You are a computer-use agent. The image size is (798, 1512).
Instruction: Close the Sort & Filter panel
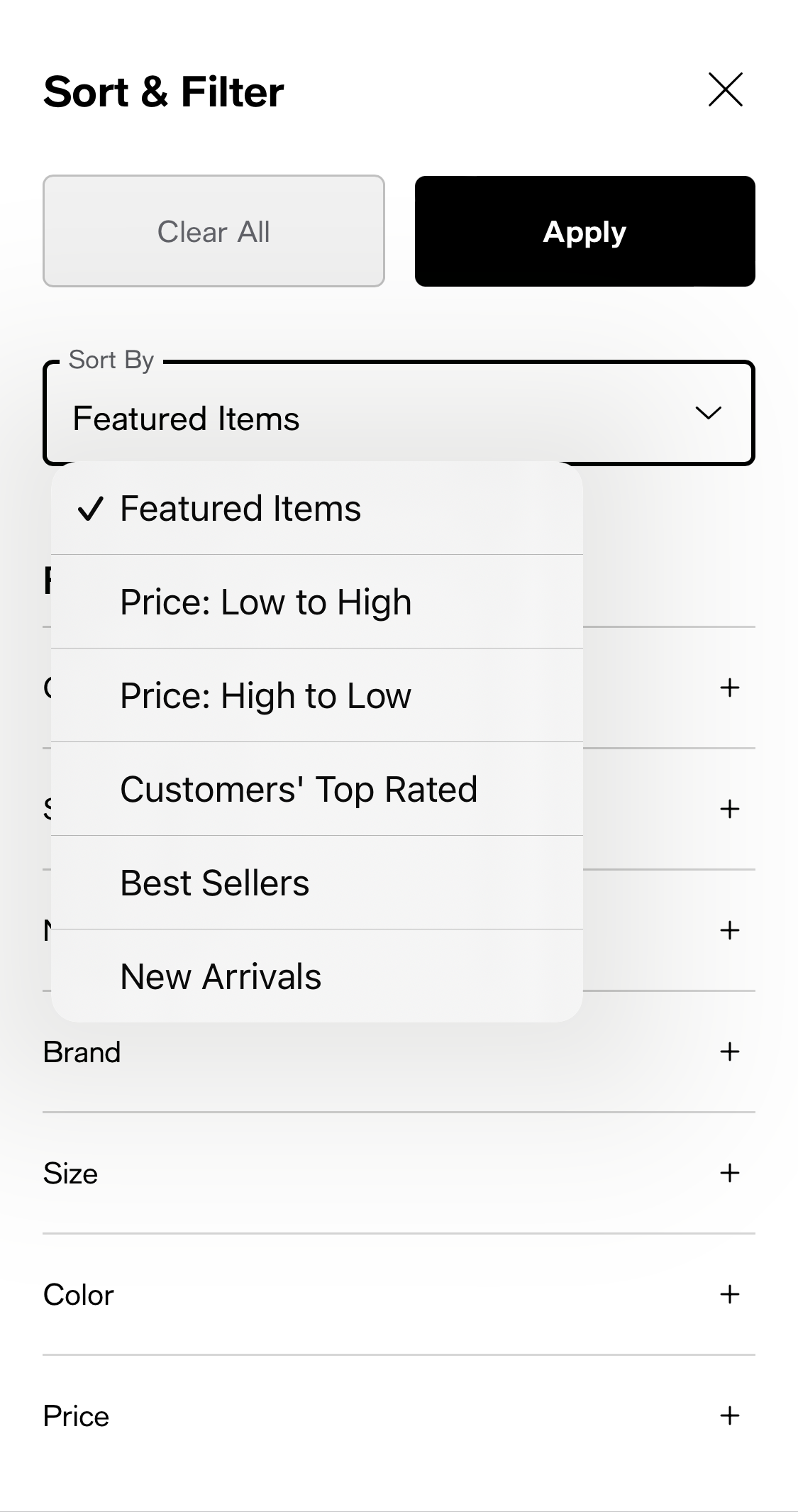coord(725,90)
